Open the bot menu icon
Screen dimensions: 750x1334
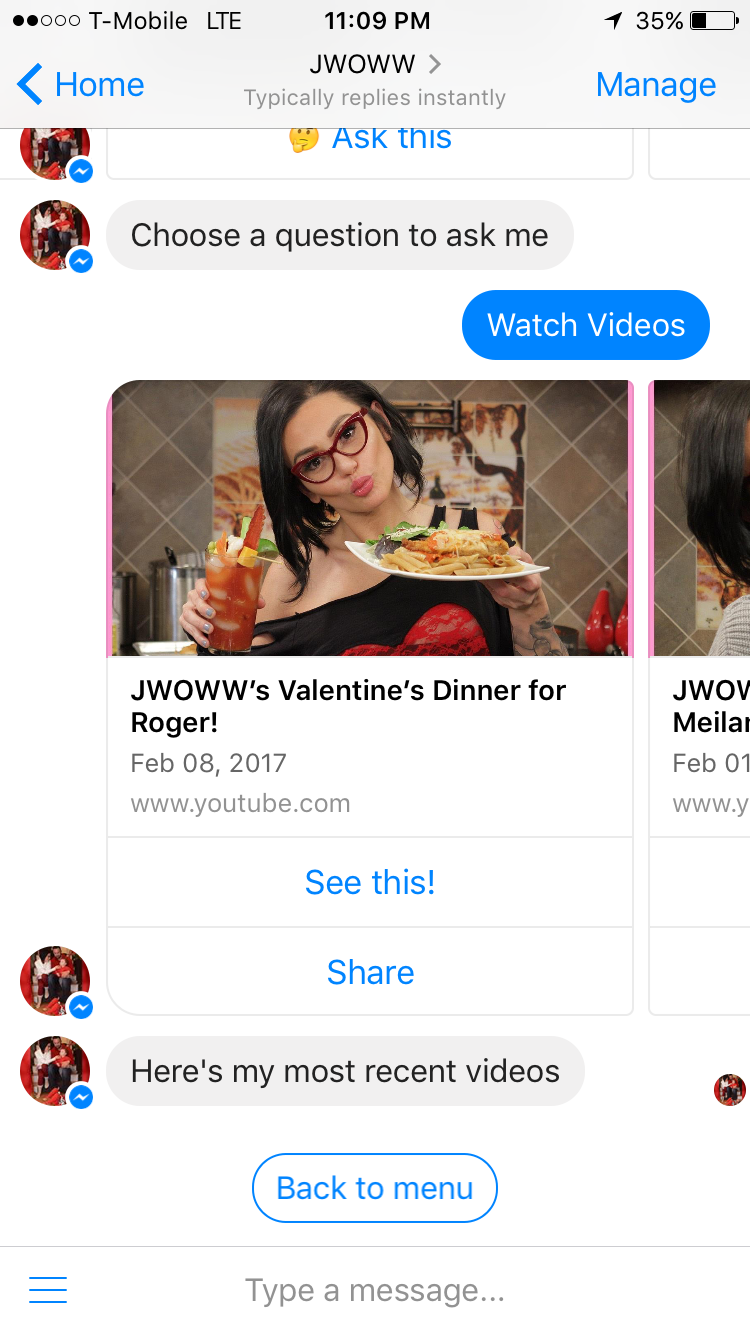(48, 1290)
